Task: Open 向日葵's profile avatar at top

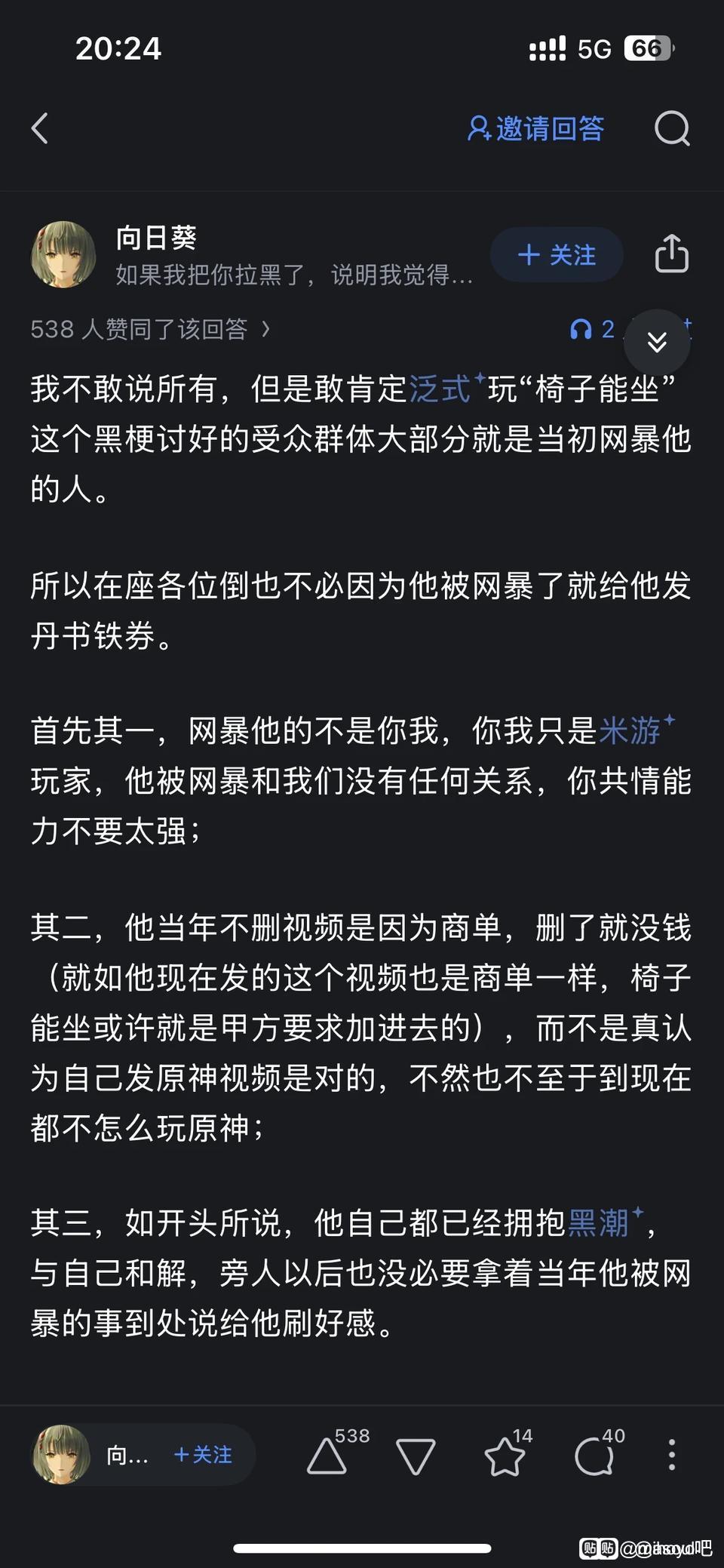Action: (x=63, y=254)
